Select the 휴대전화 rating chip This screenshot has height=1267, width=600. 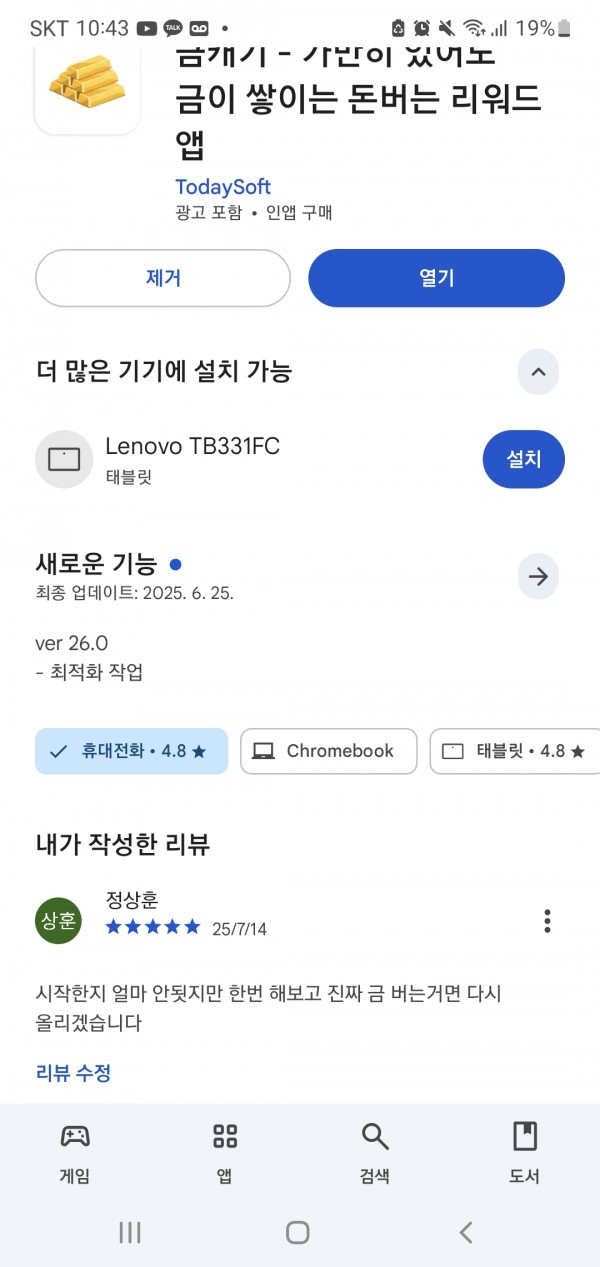coord(132,751)
